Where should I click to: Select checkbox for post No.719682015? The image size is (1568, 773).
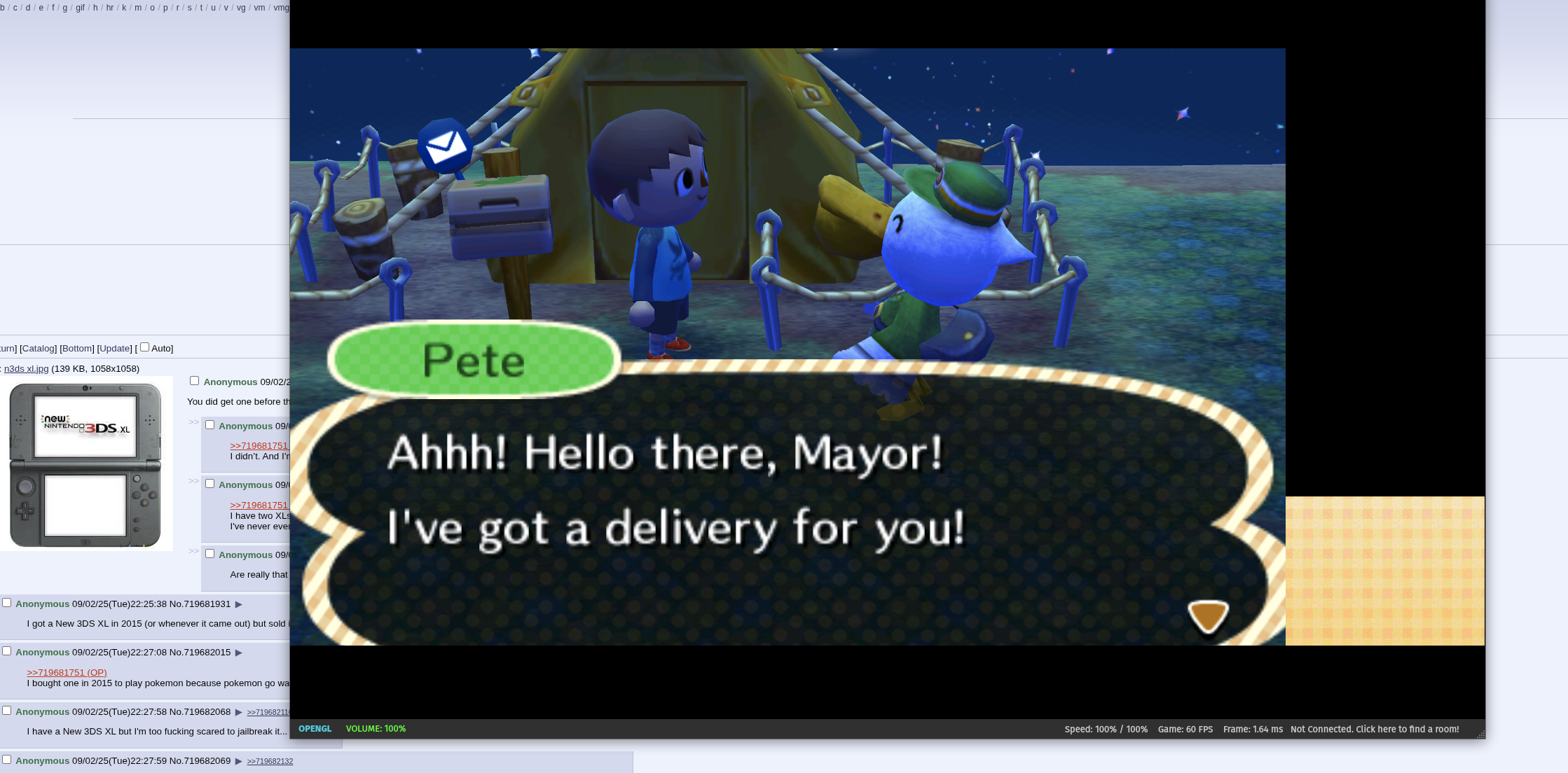tap(7, 651)
